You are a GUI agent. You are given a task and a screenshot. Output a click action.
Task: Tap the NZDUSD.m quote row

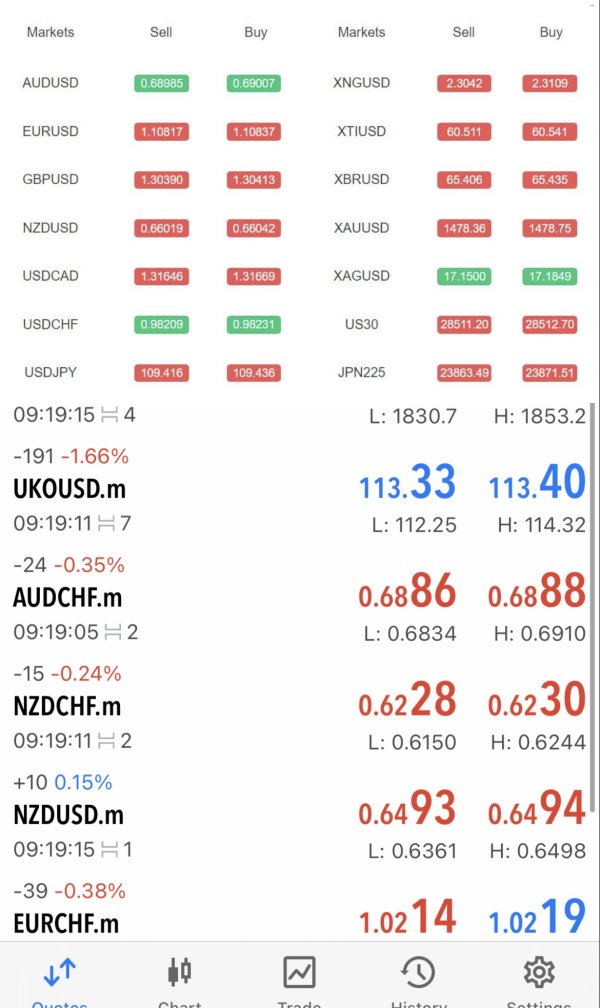[x=300, y=816]
